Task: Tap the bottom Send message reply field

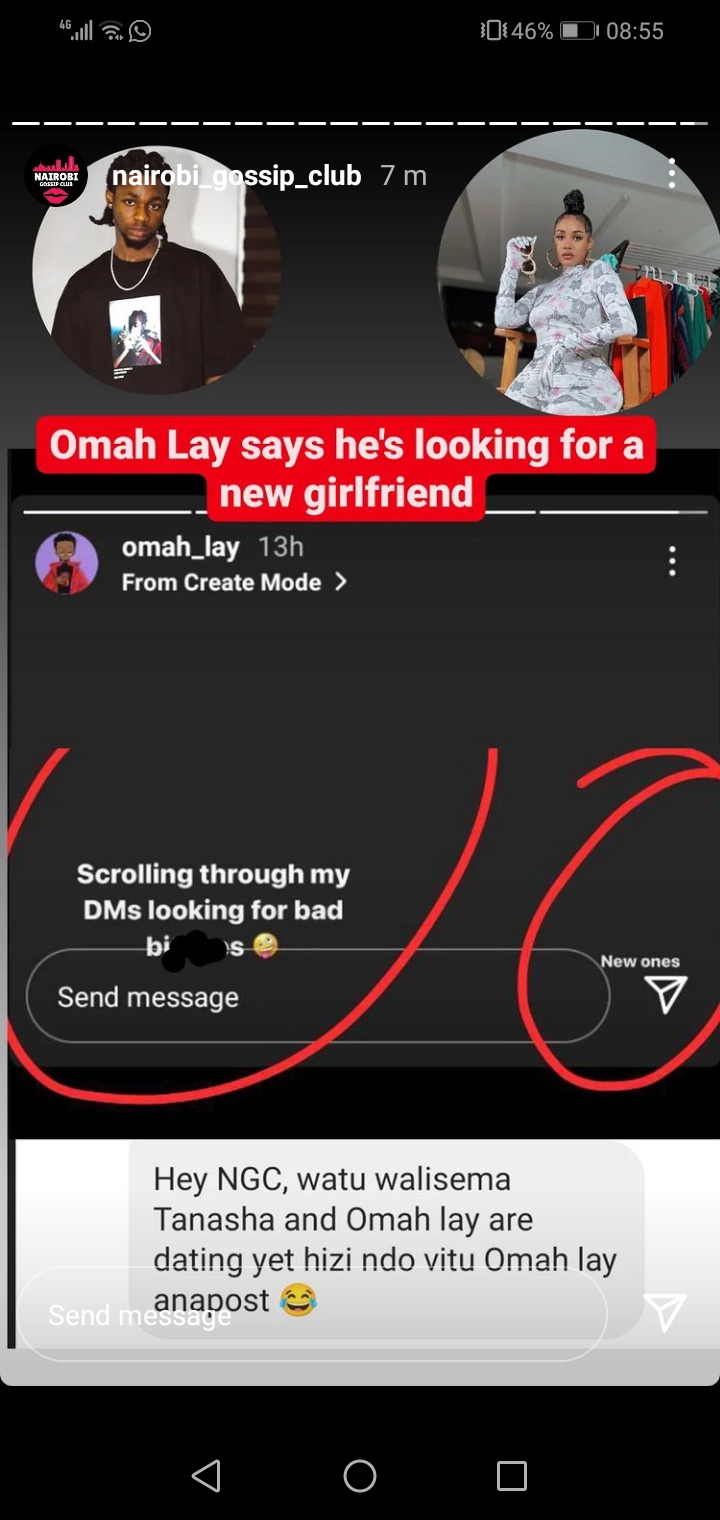Action: pos(312,1314)
